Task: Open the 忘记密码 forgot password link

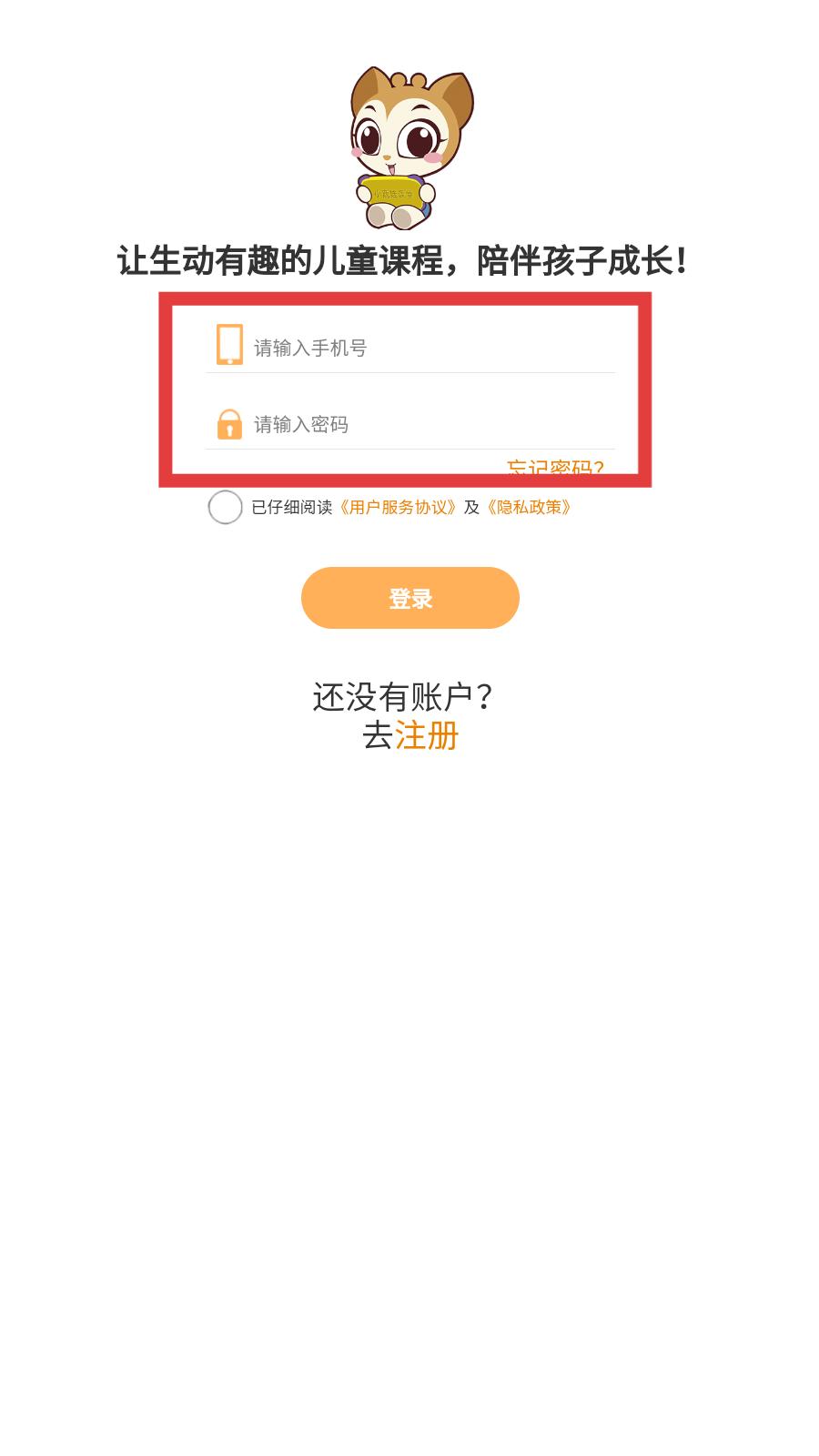Action: point(555,467)
